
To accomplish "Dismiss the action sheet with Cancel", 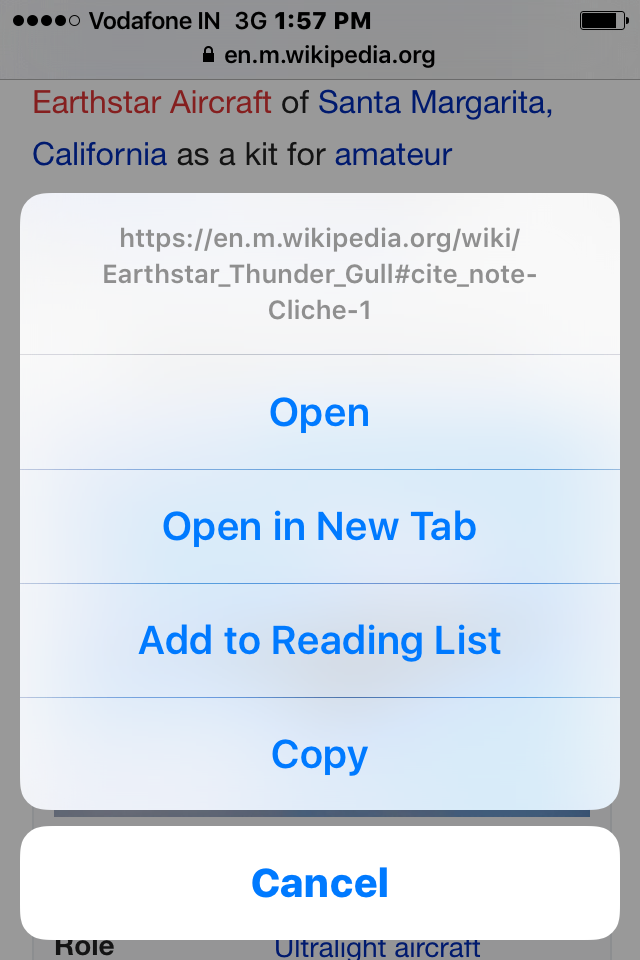I will [x=320, y=883].
